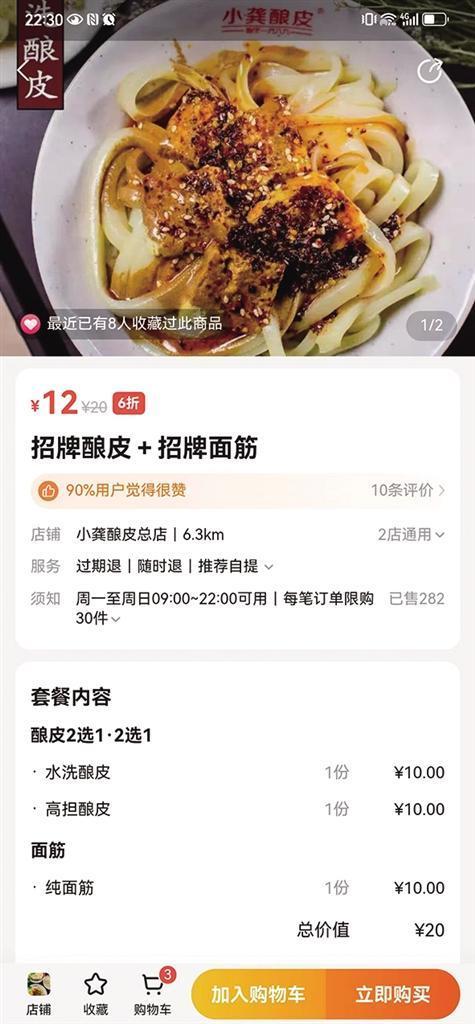Add this item to 收藏 favorites
Viewport: 475px width, 1024px height.
point(95,993)
